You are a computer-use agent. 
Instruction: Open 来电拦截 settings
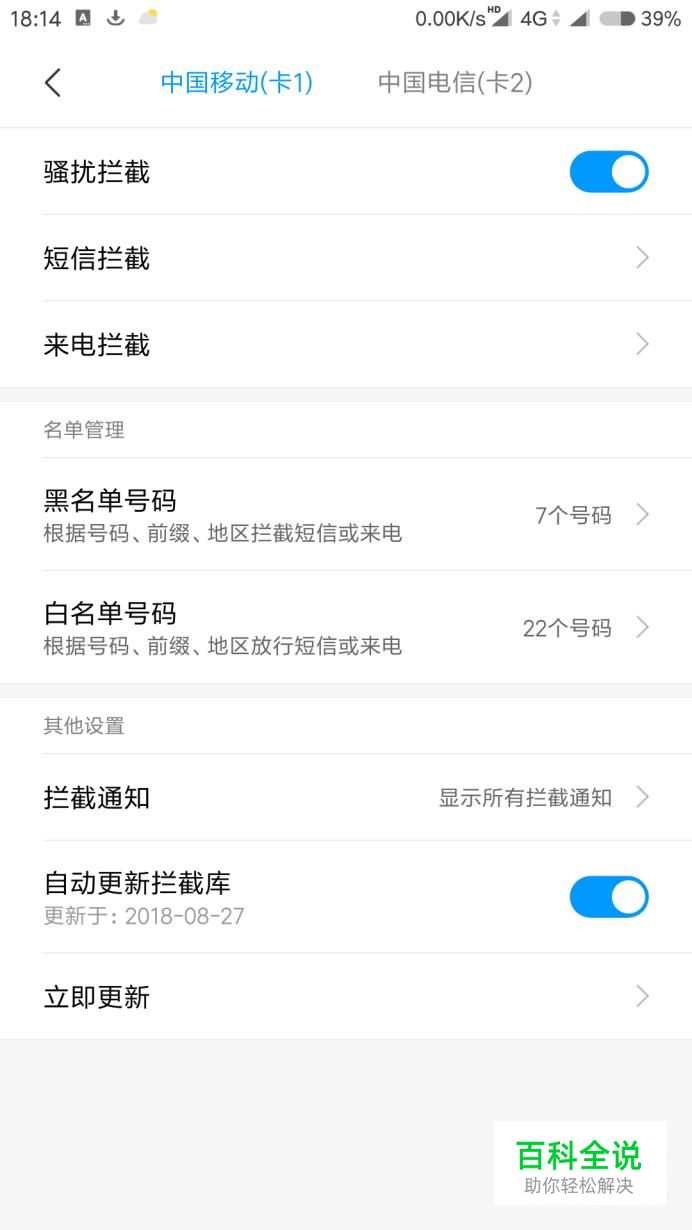pyautogui.click(x=346, y=344)
